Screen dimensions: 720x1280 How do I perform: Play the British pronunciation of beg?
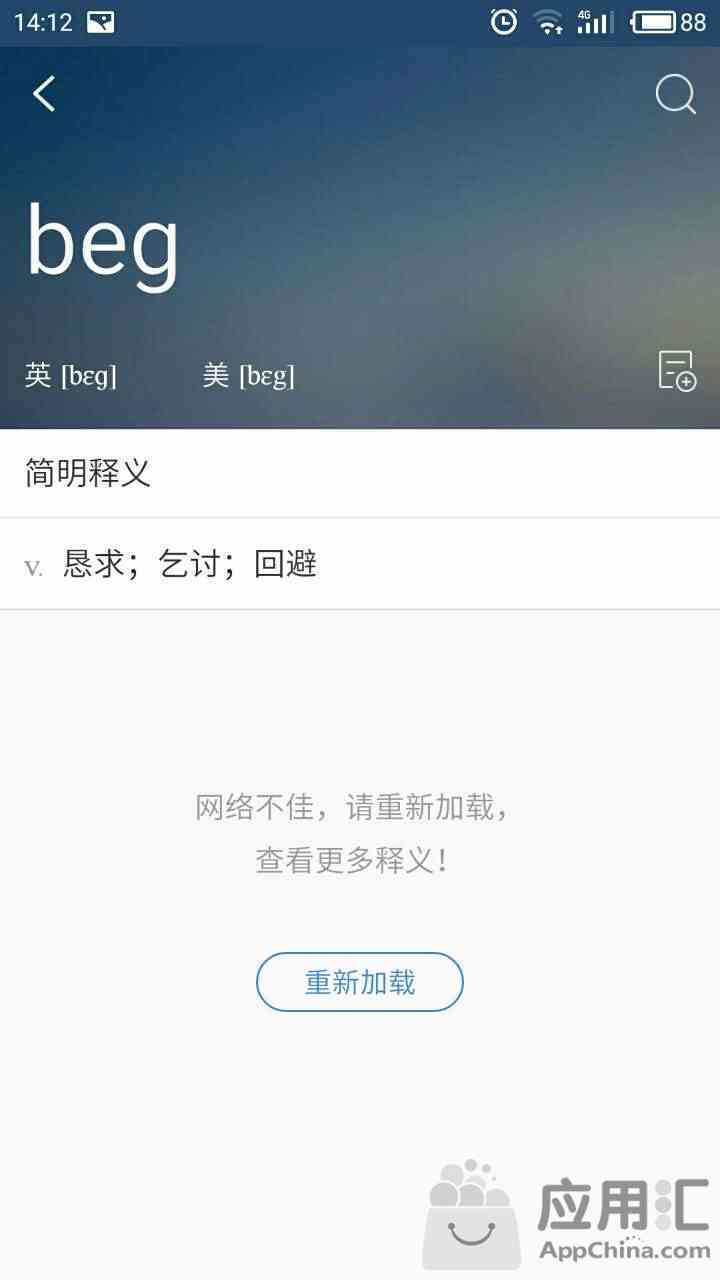pos(71,376)
